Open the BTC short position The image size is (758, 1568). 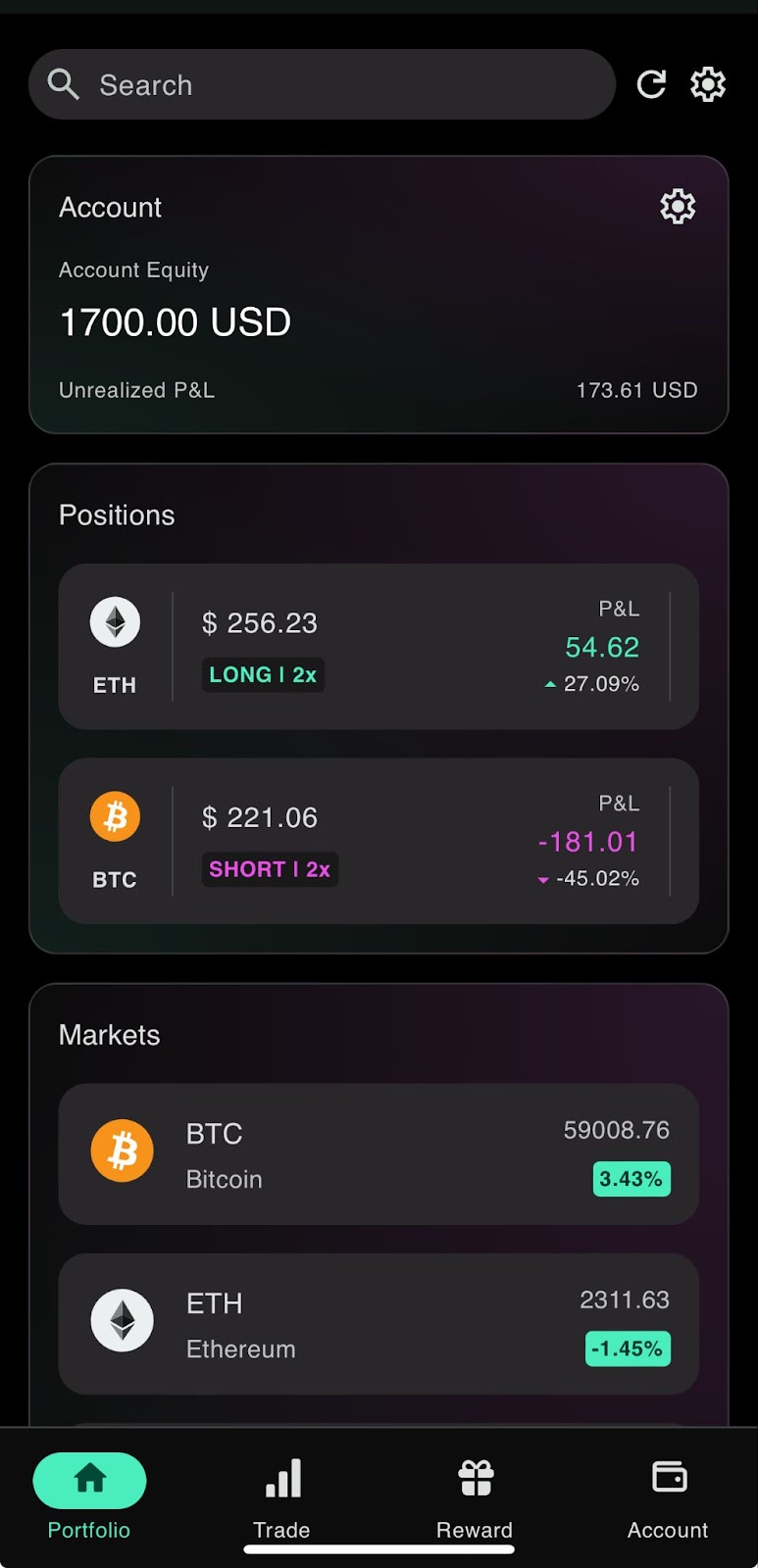(x=379, y=841)
